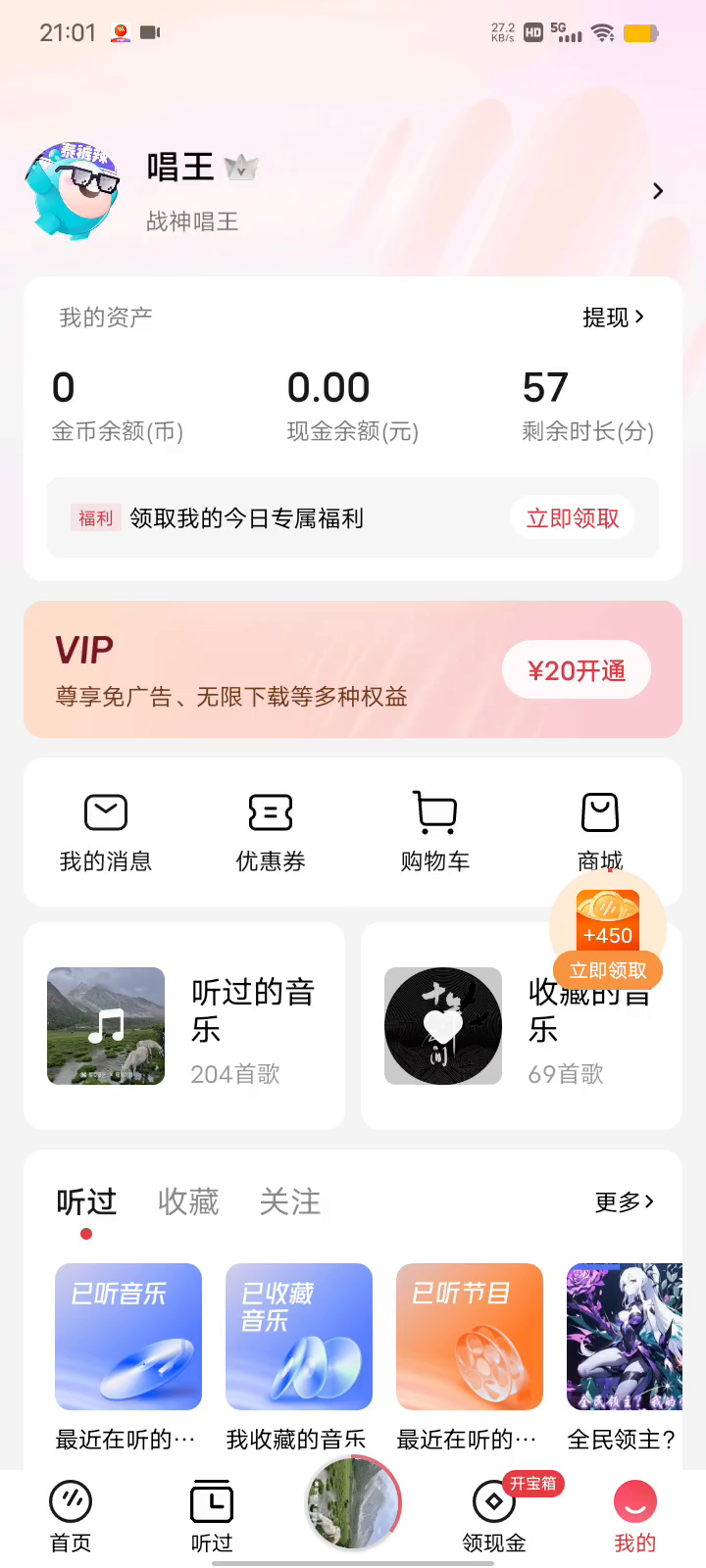Open the 唱王 profile page chevron
The image size is (706, 1568).
tap(658, 191)
